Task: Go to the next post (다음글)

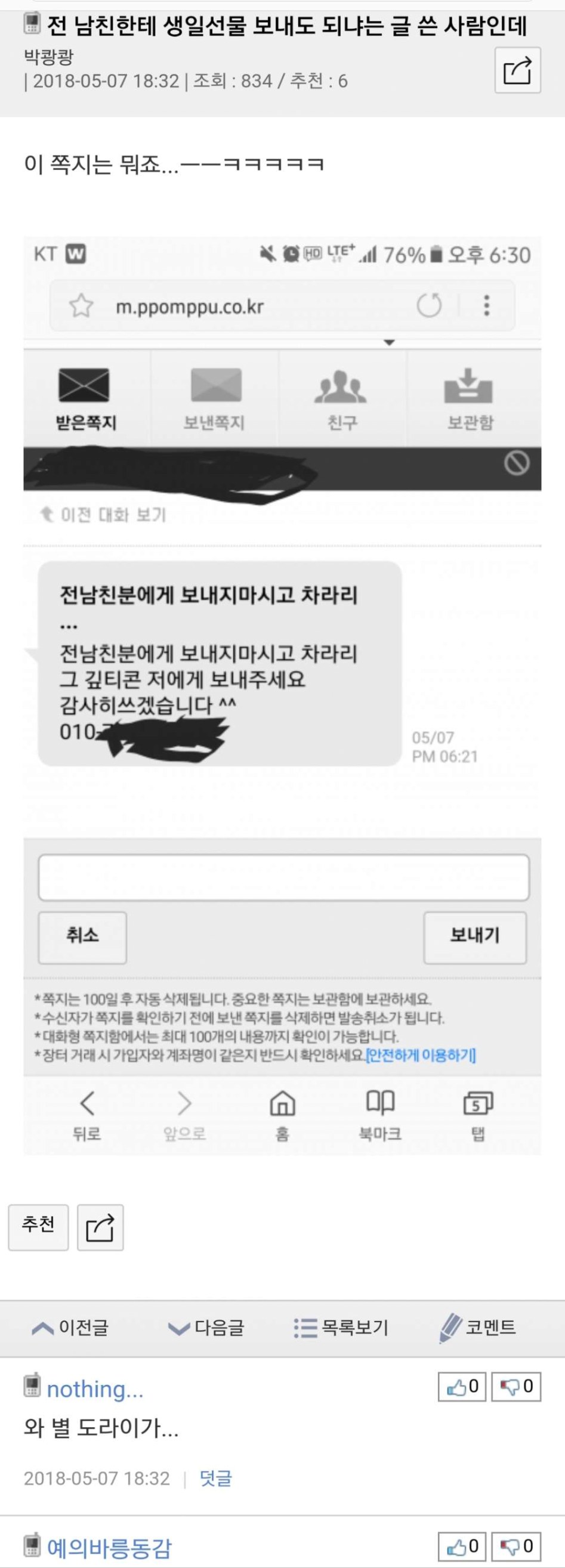Action: 206,1327
